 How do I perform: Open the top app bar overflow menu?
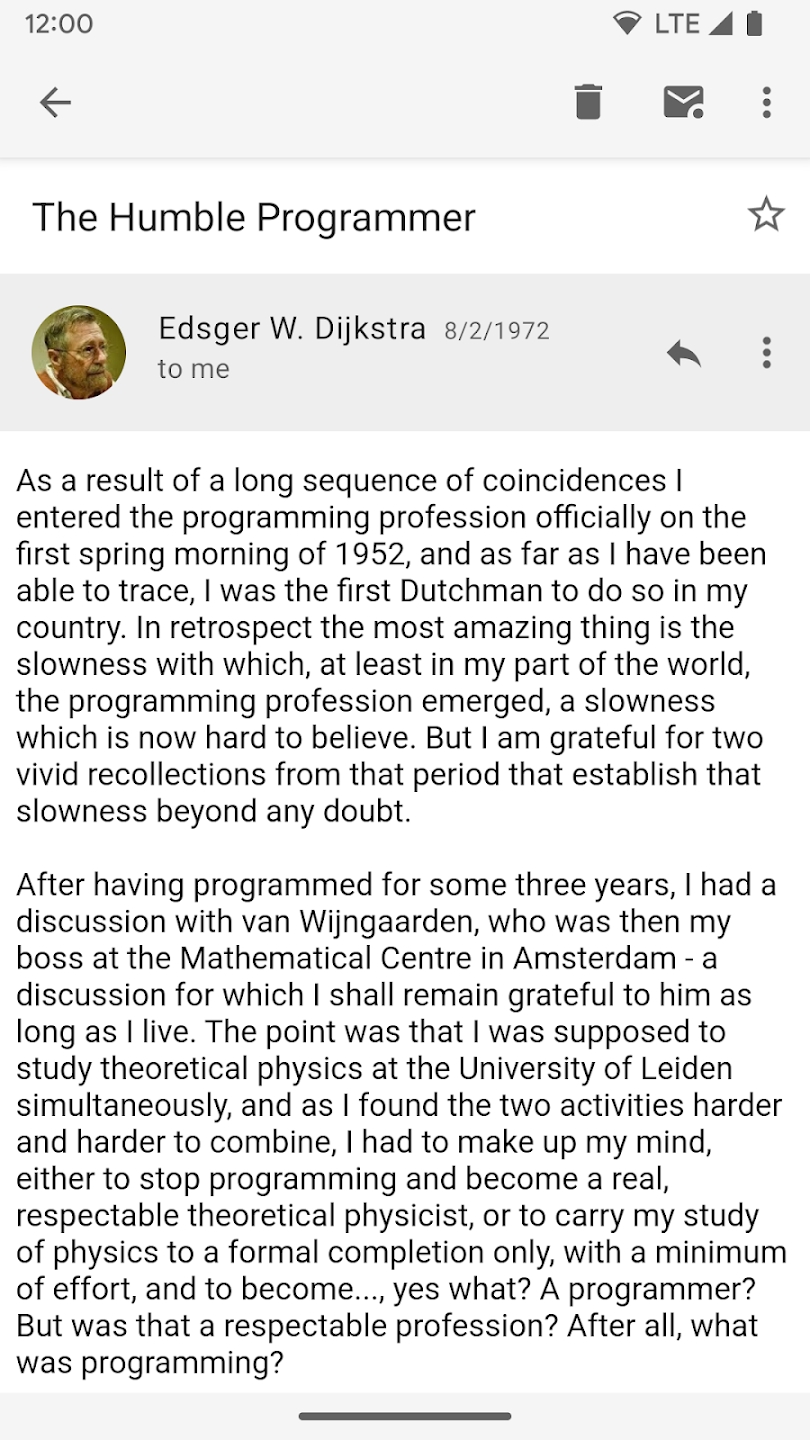tap(766, 102)
